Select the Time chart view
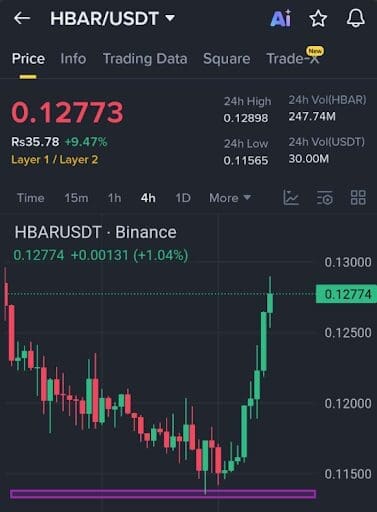 click(31, 198)
